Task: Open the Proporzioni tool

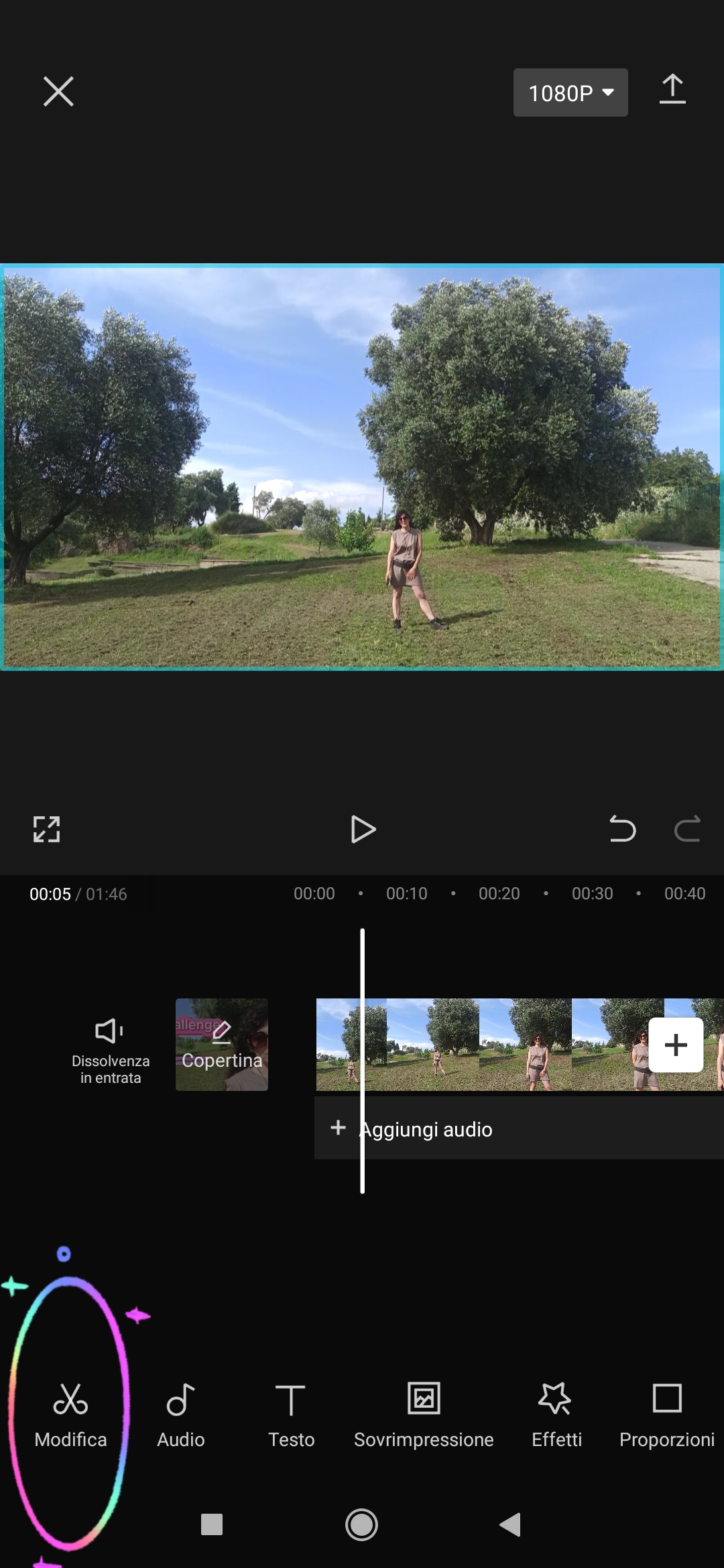Action: click(667, 1415)
